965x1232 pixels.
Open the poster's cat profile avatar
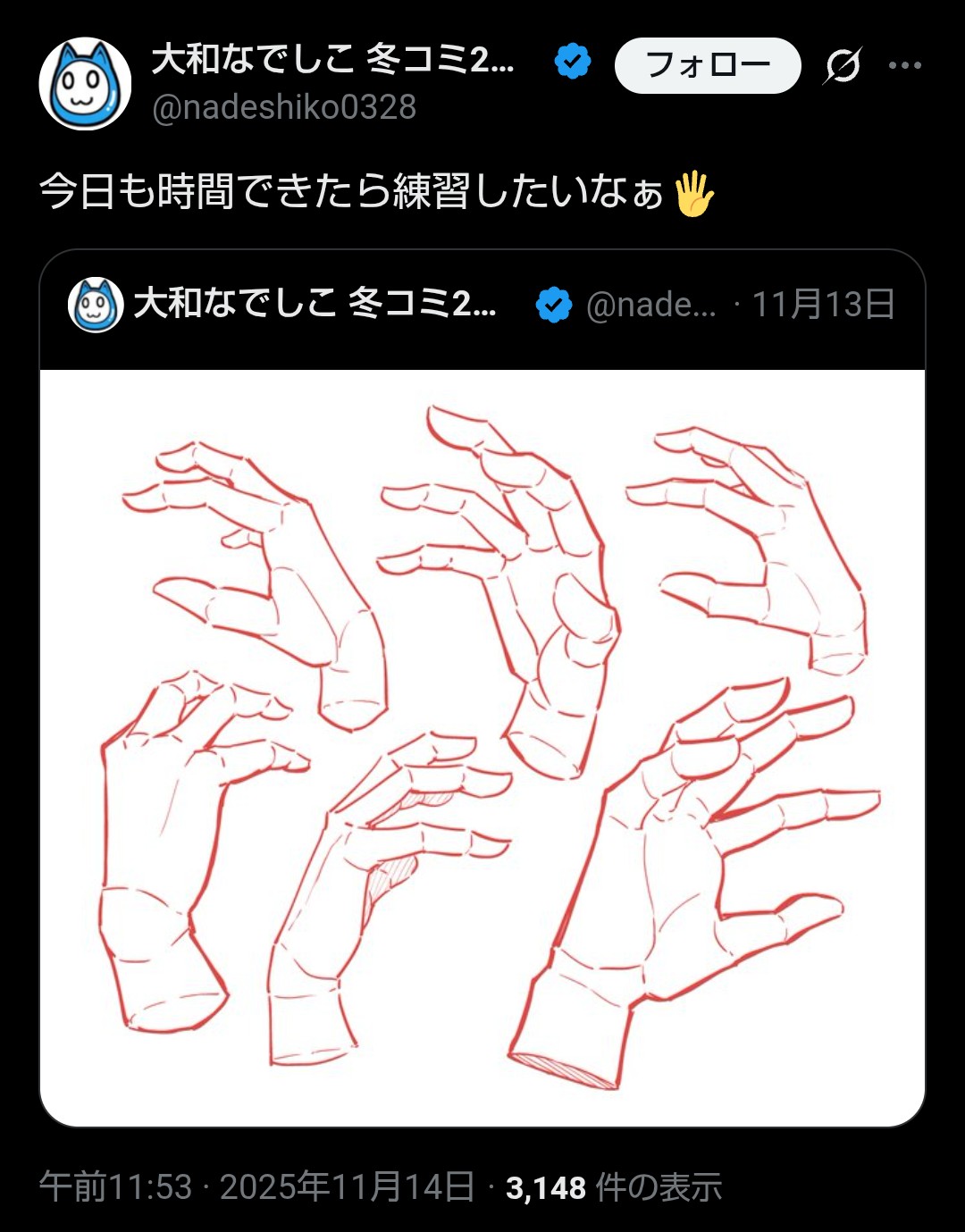coord(85,84)
